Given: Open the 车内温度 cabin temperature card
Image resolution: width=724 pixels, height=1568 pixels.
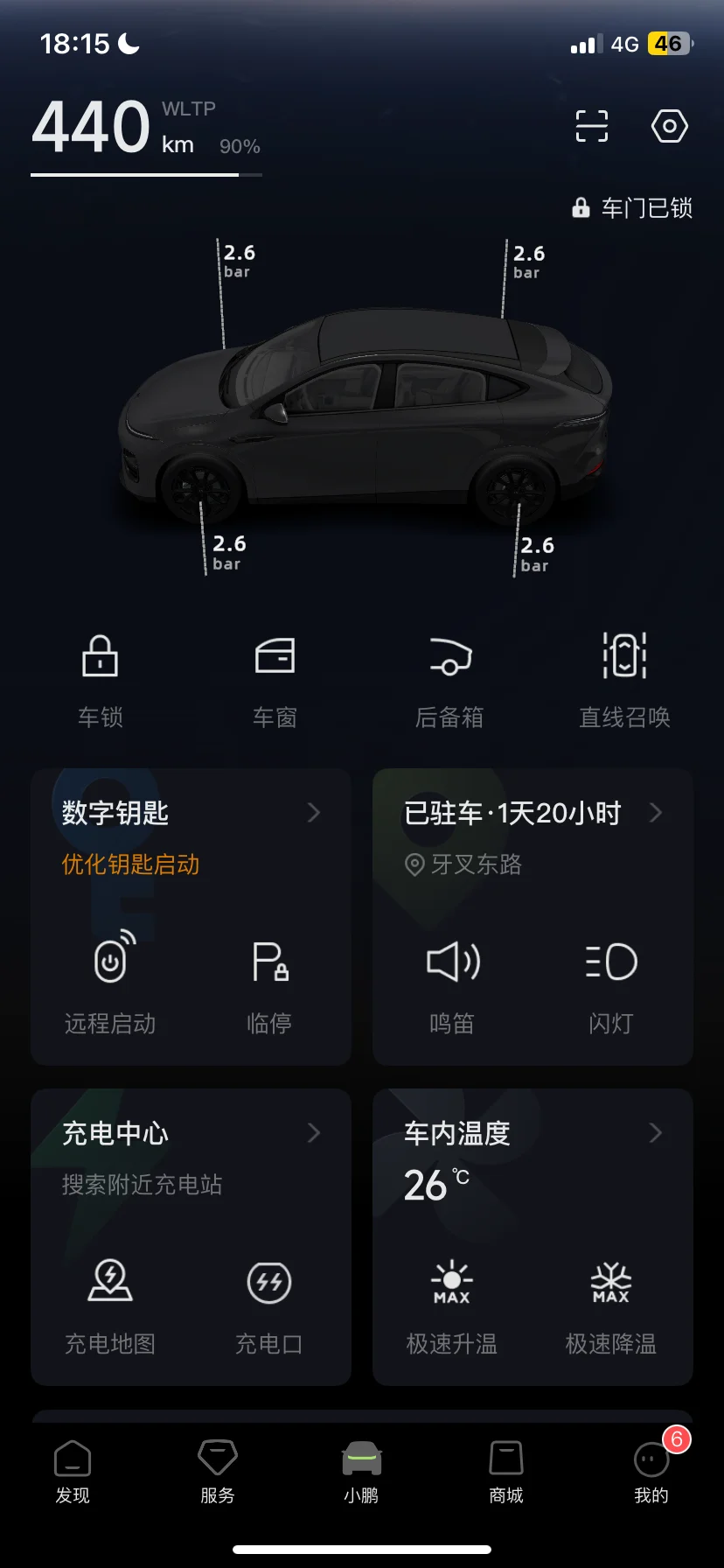Looking at the screenshot, I should [x=532, y=1134].
